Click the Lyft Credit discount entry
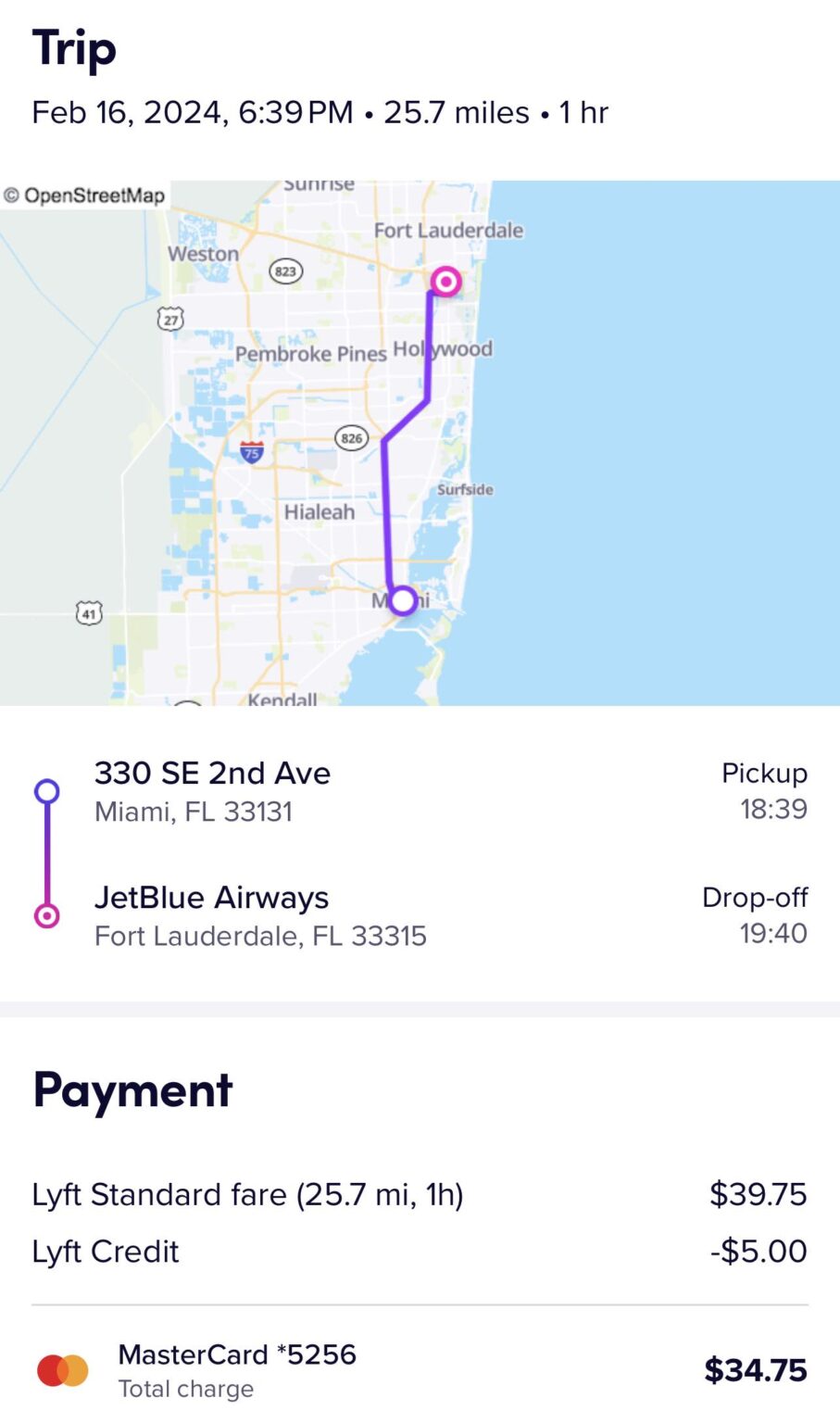This screenshot has width=840, height=1423. pos(105,1251)
